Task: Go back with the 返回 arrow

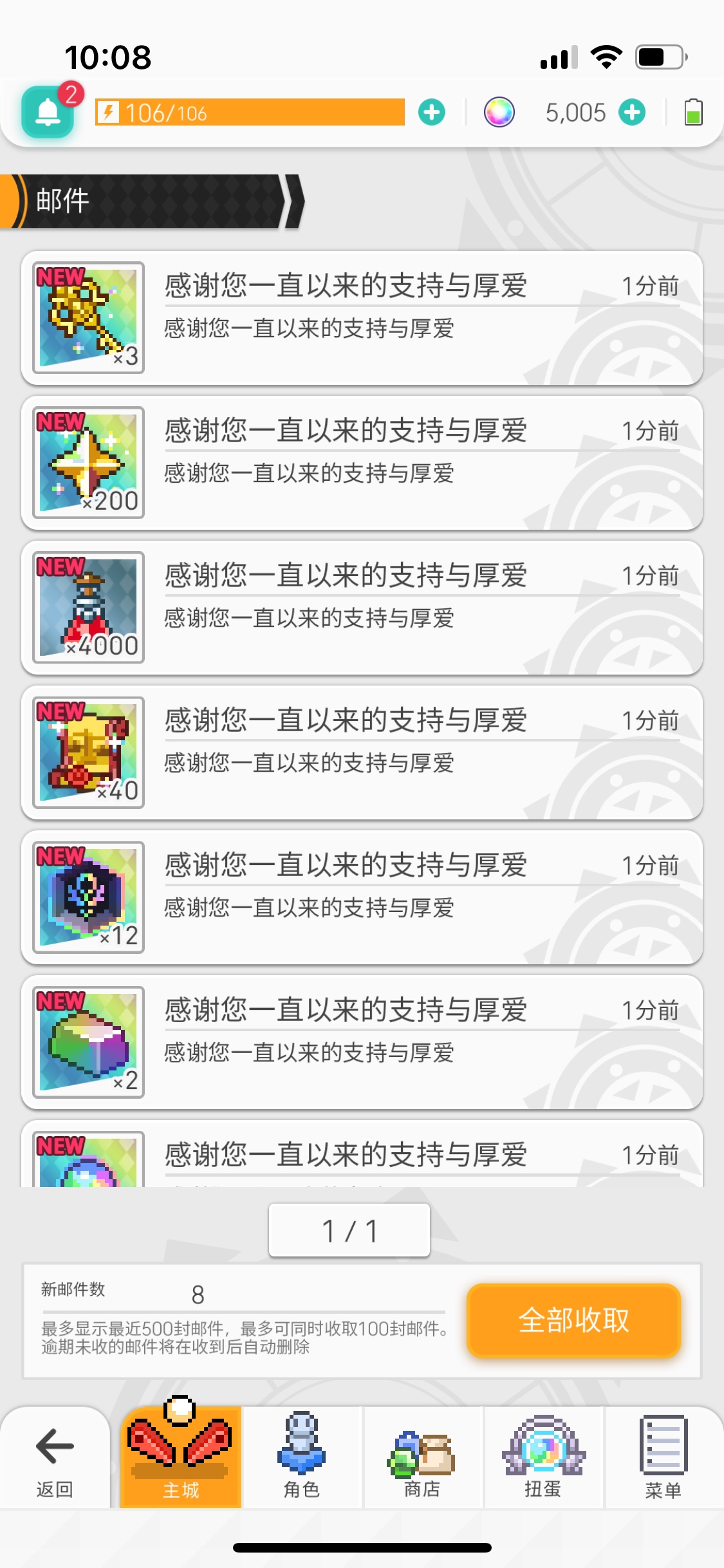Action: [x=55, y=1459]
